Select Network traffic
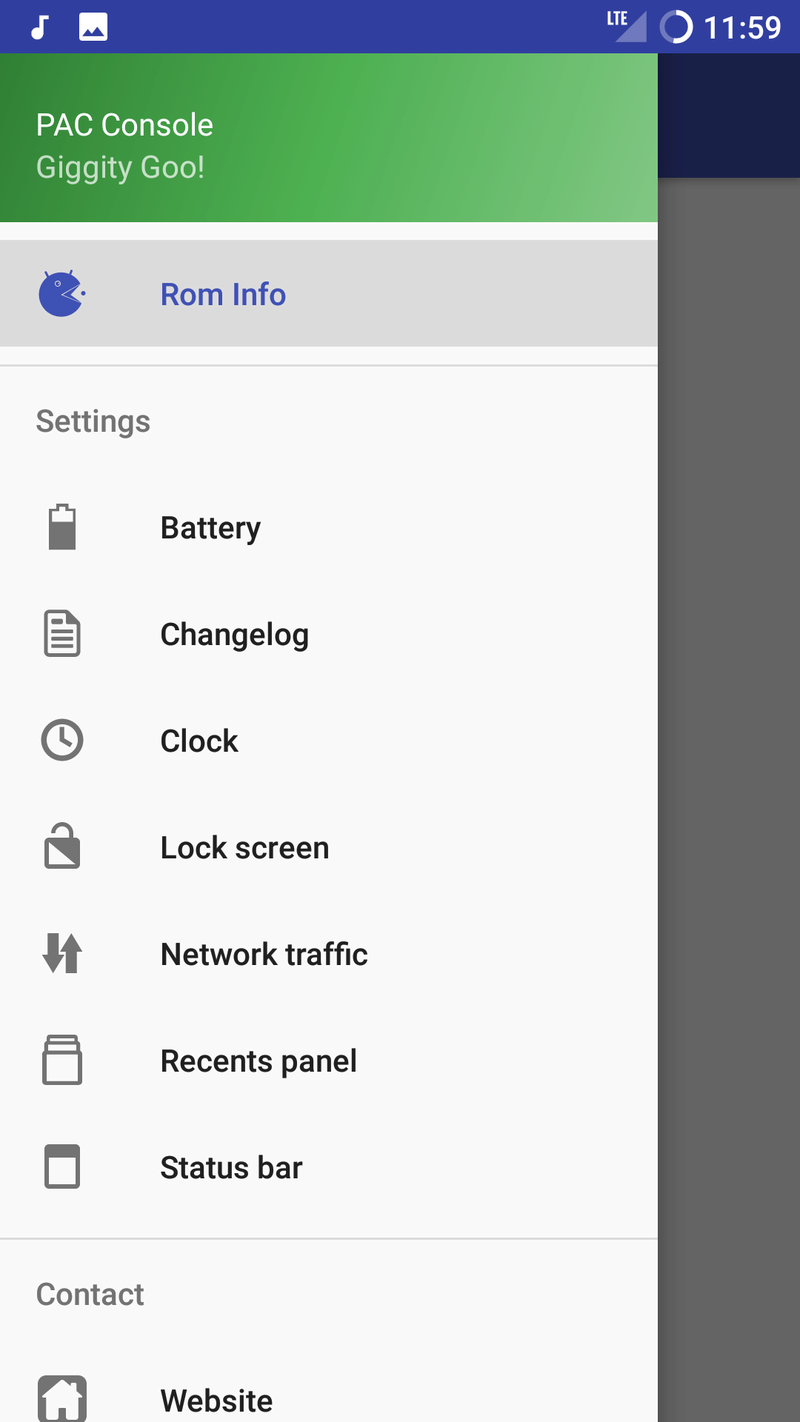Viewport: 800px width, 1422px height. click(329, 954)
